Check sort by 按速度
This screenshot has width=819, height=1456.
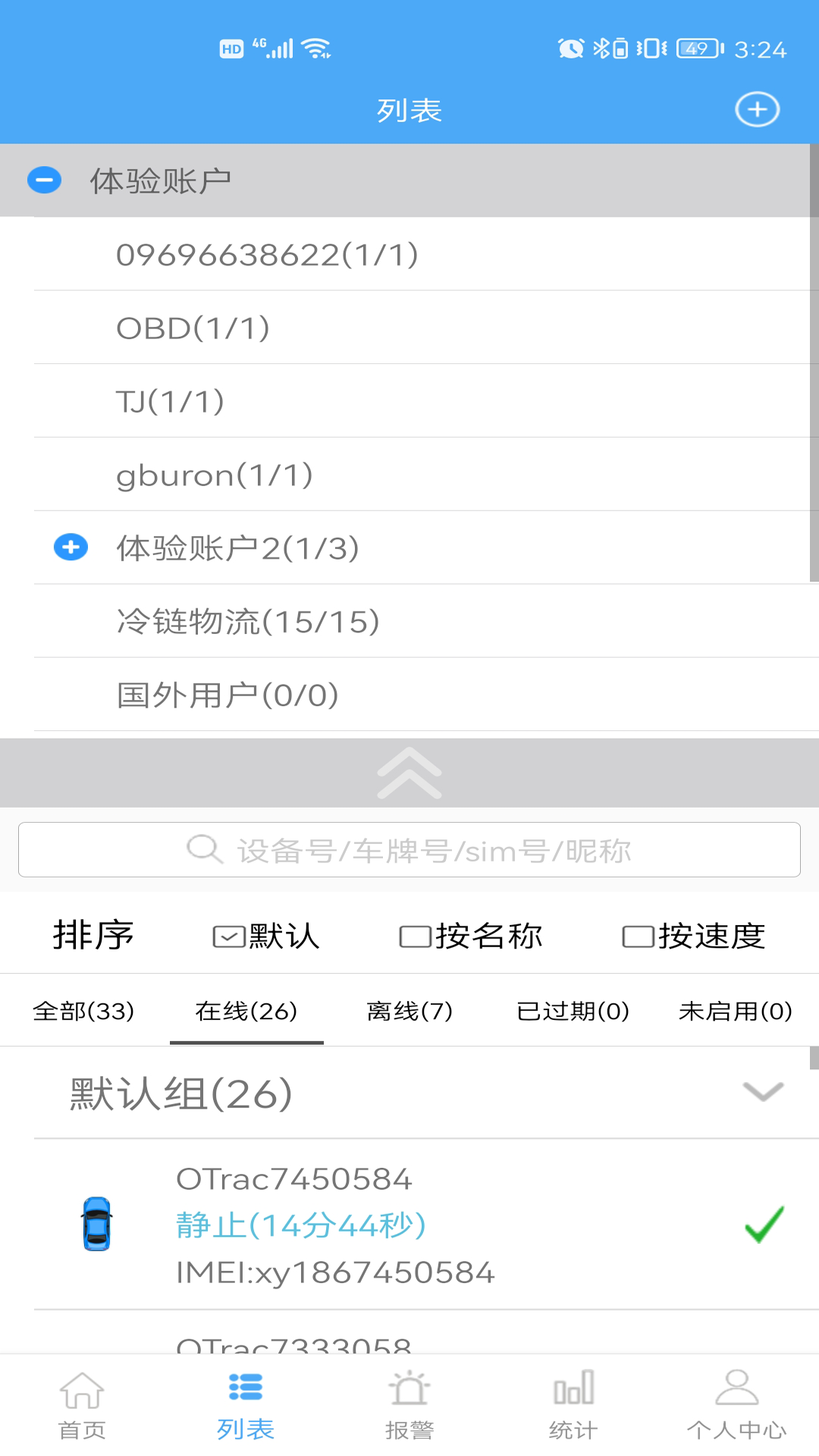point(638,937)
